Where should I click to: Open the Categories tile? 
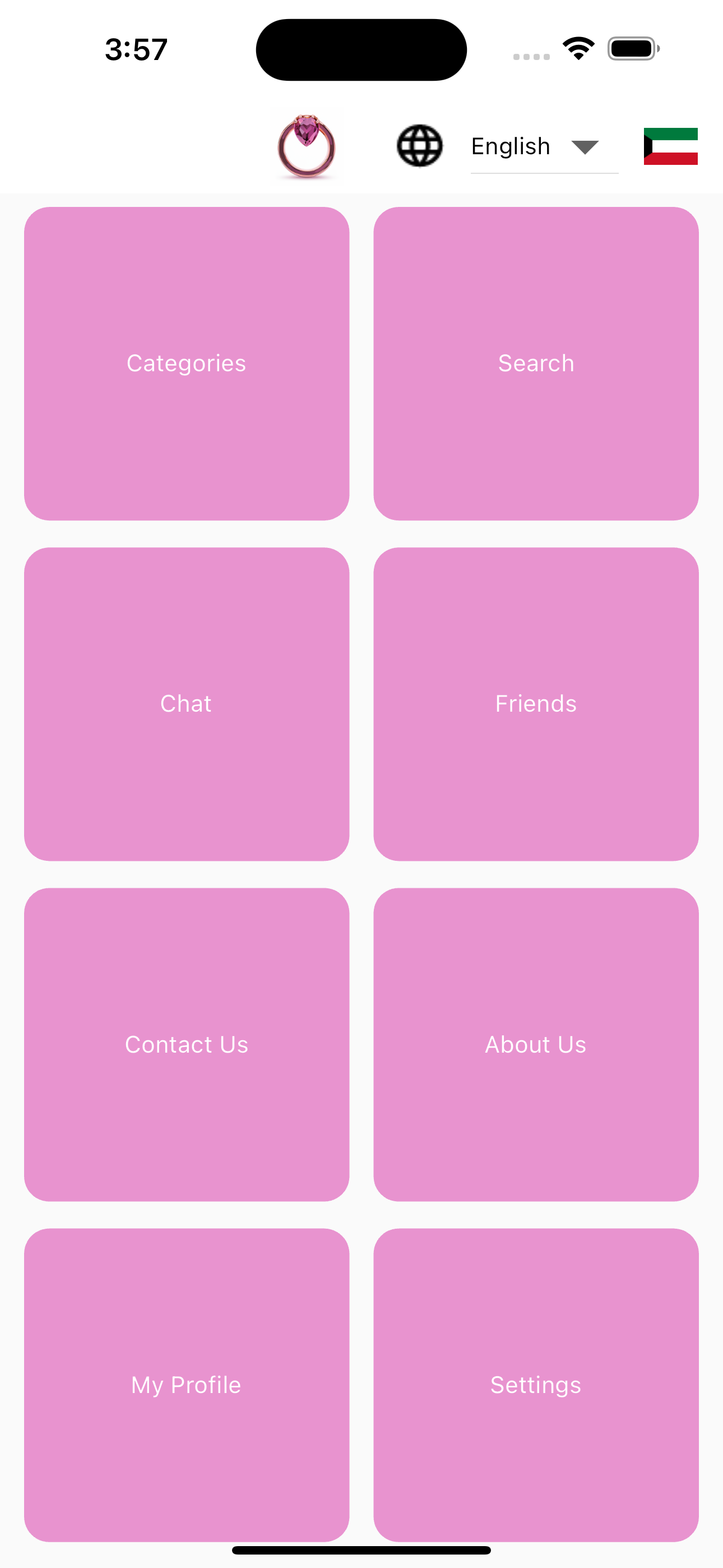[x=186, y=363]
